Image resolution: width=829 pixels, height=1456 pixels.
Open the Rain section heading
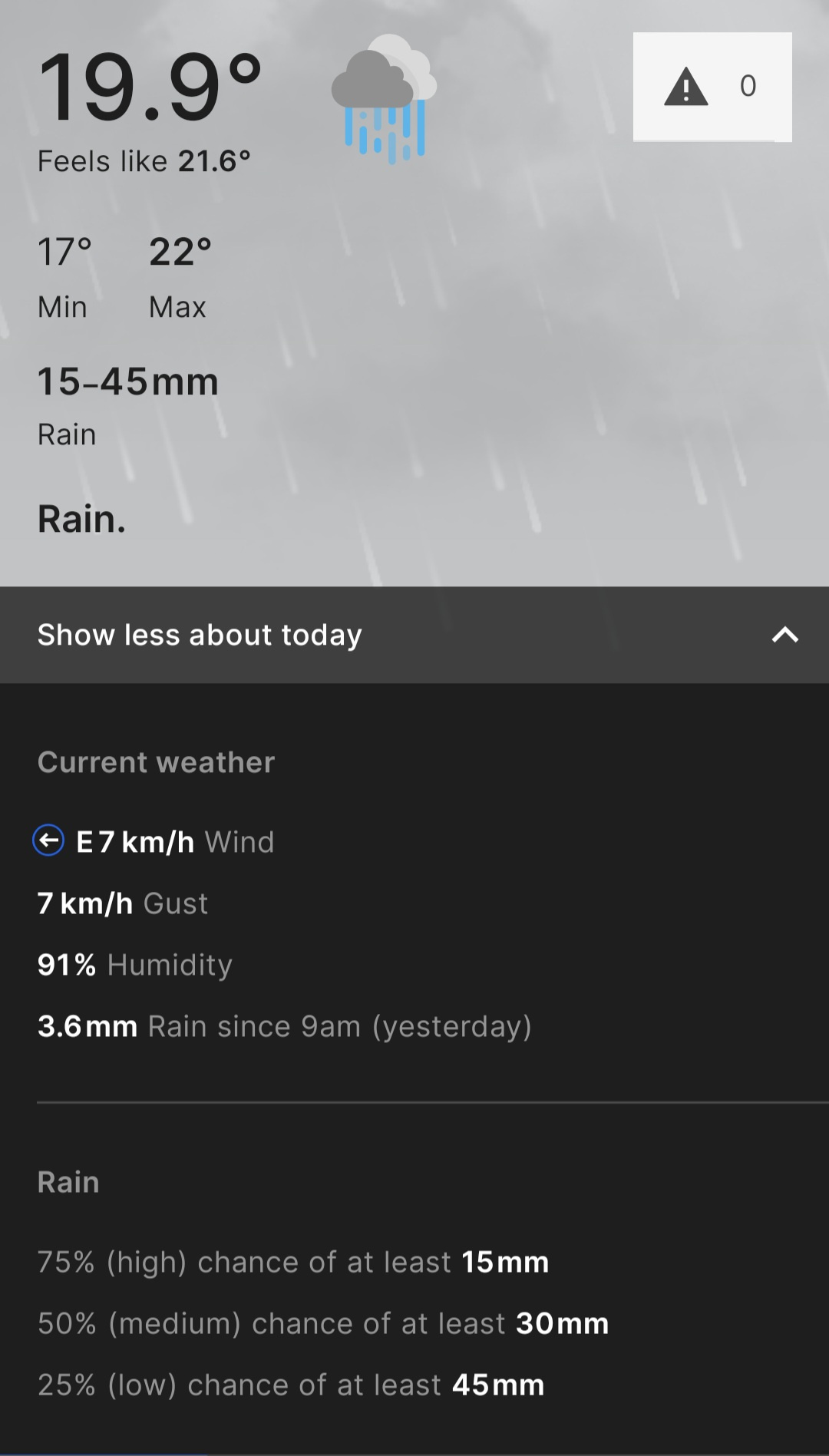point(68,1182)
